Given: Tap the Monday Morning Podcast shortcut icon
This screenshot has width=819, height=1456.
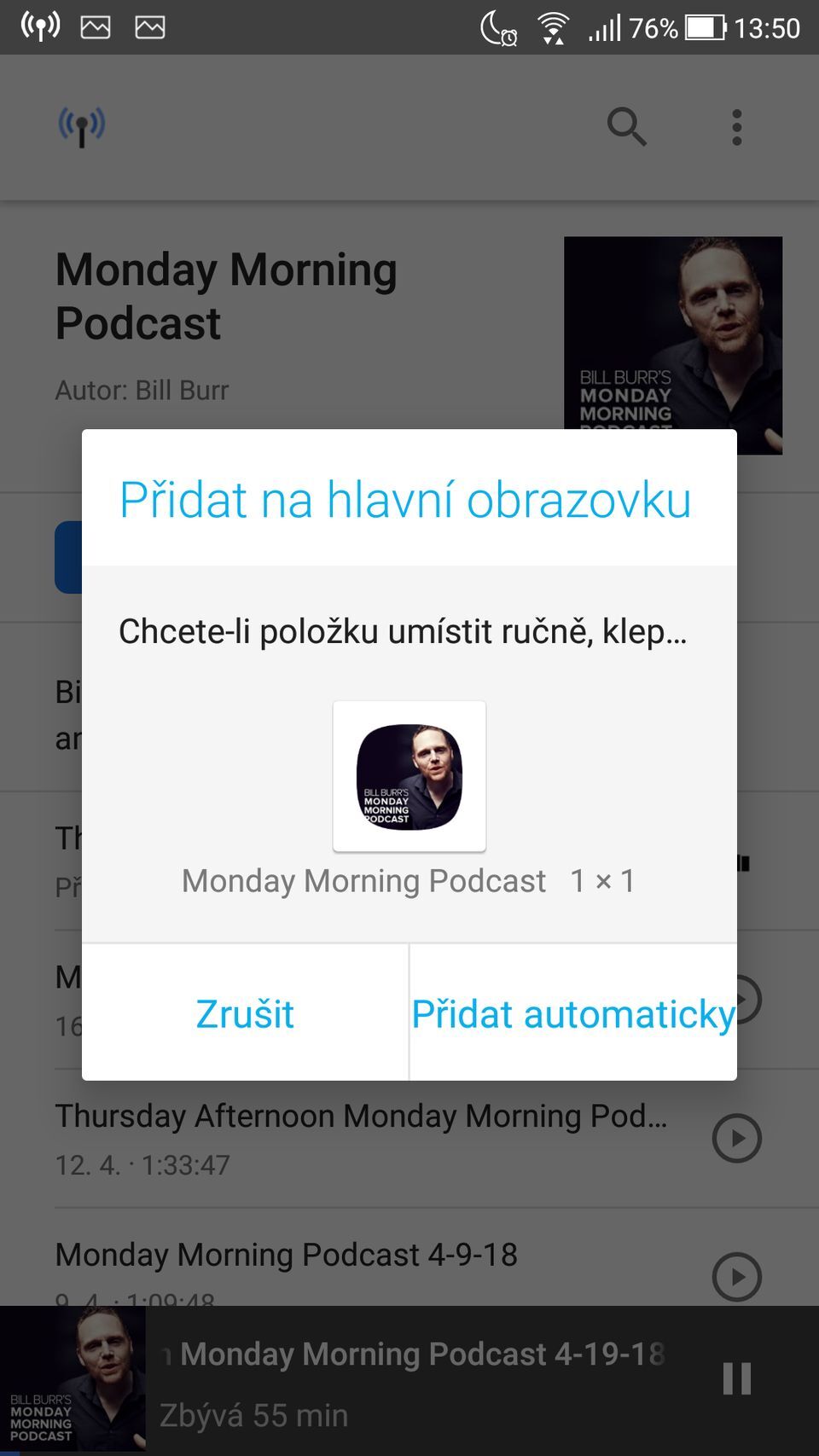Looking at the screenshot, I should coord(409,776).
